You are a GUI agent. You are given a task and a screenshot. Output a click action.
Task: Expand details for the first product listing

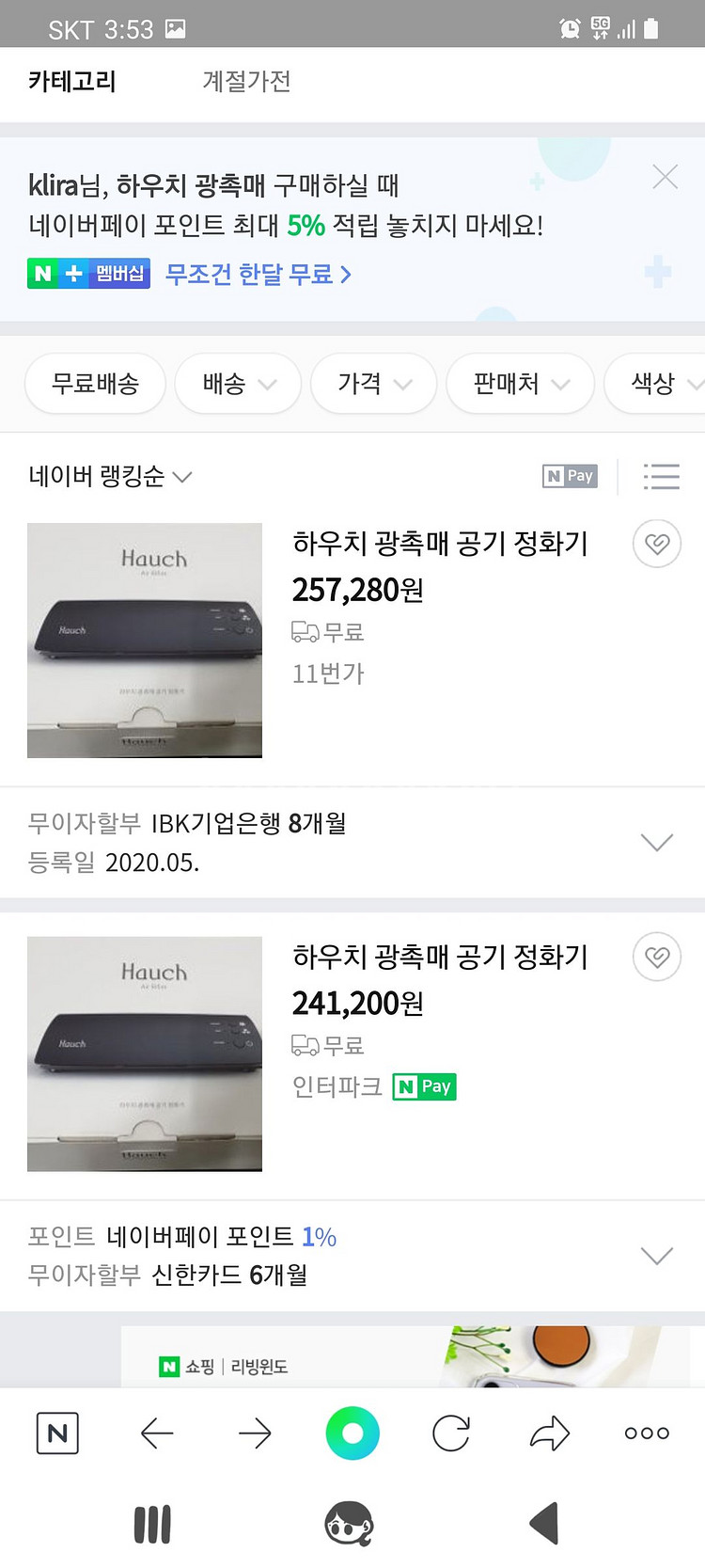pyautogui.click(x=656, y=842)
